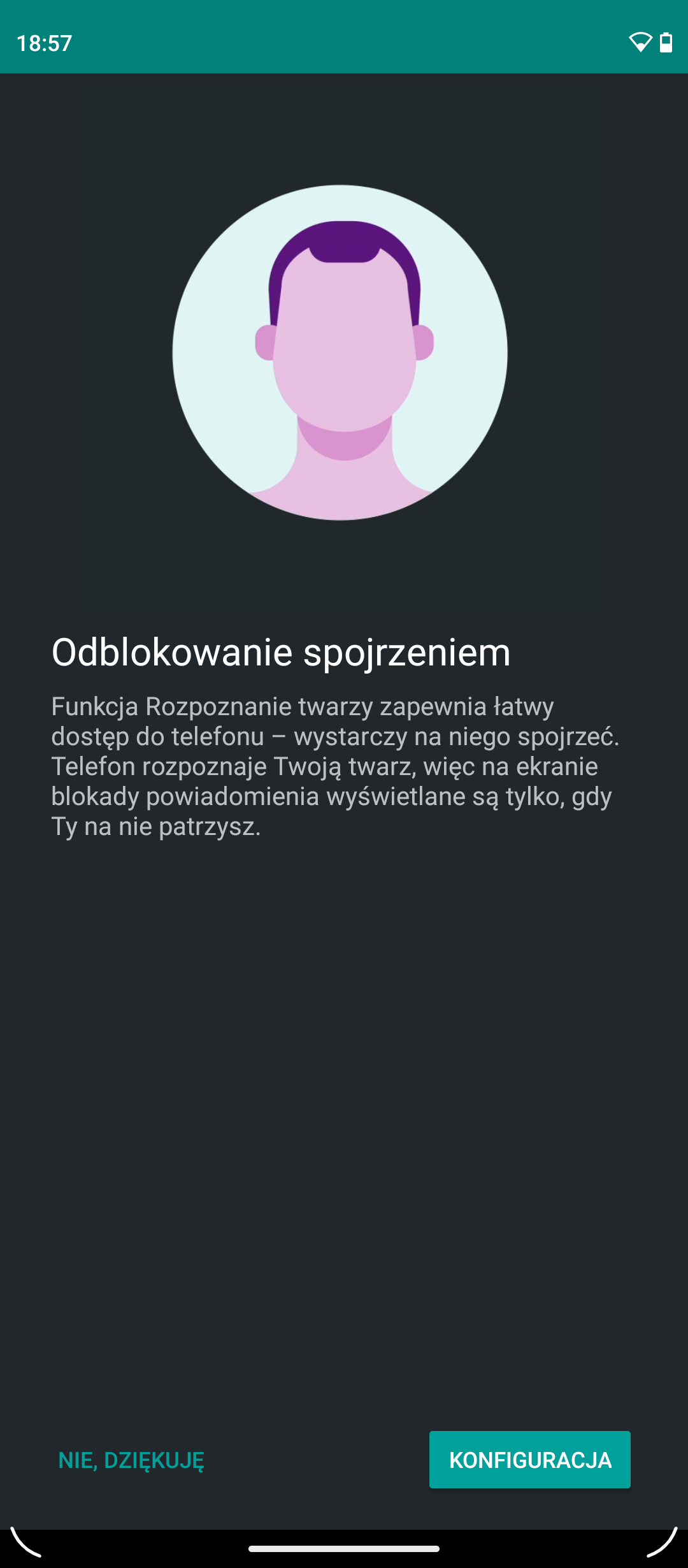Tap the KONFIGURACJA button
Image resolution: width=688 pixels, height=1568 pixels.
pos(529,1460)
